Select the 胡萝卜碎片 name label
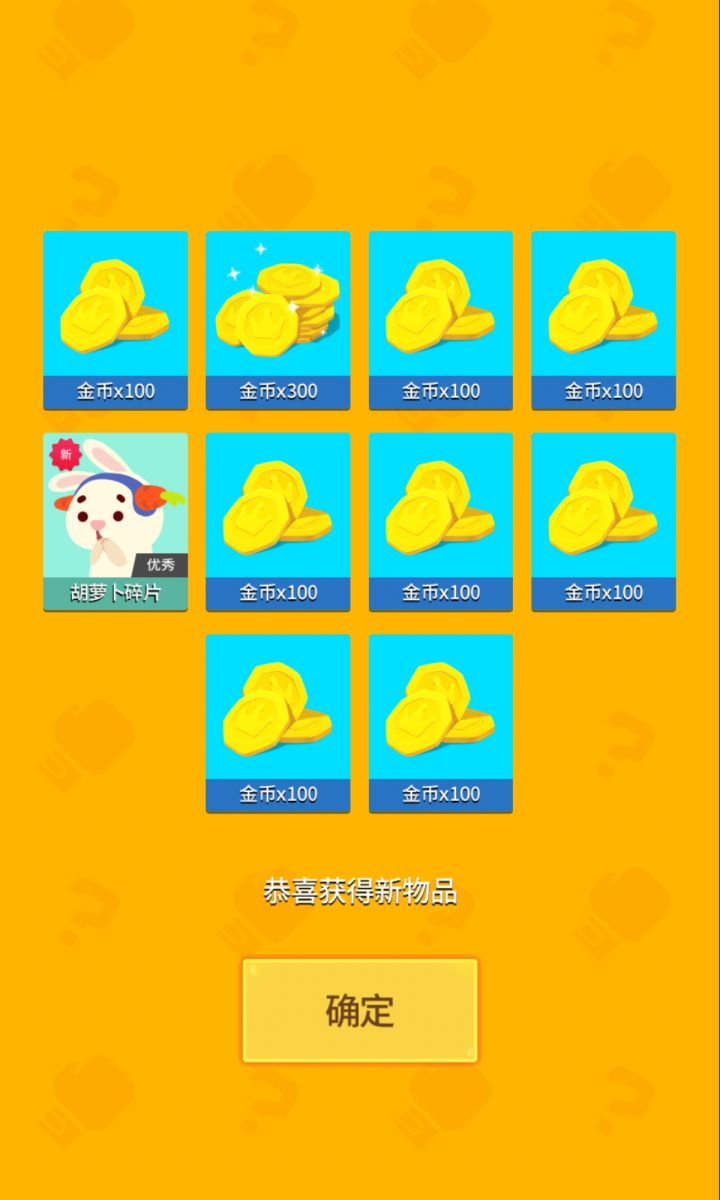 coord(113,594)
